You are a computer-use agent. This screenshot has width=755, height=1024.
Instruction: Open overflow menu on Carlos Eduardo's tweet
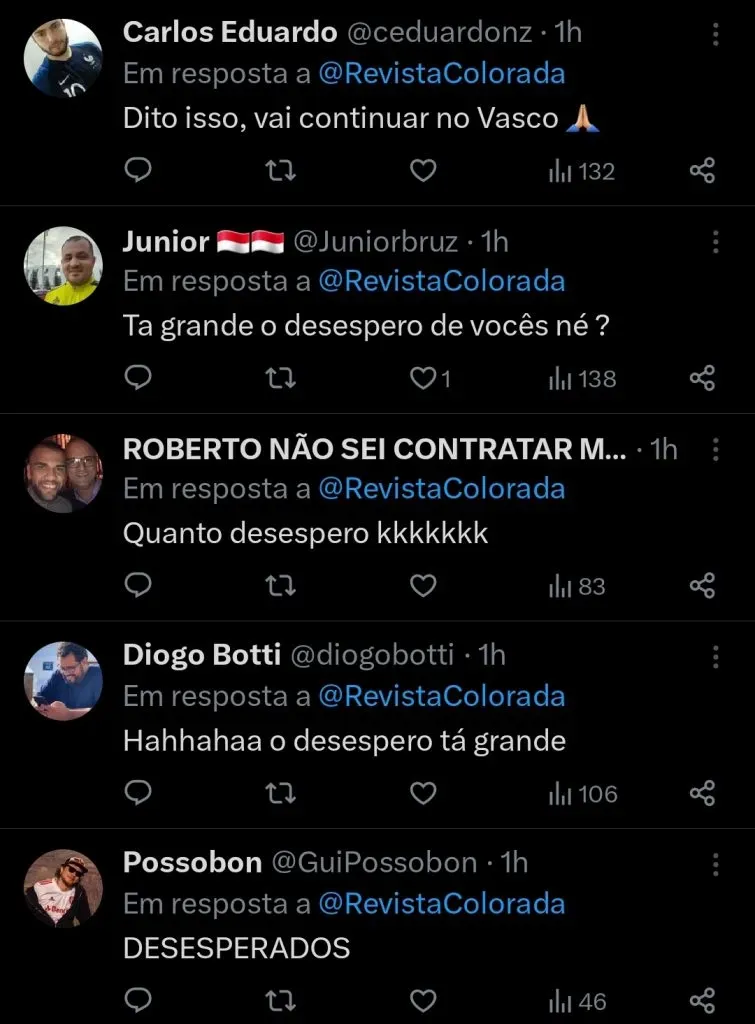(716, 34)
